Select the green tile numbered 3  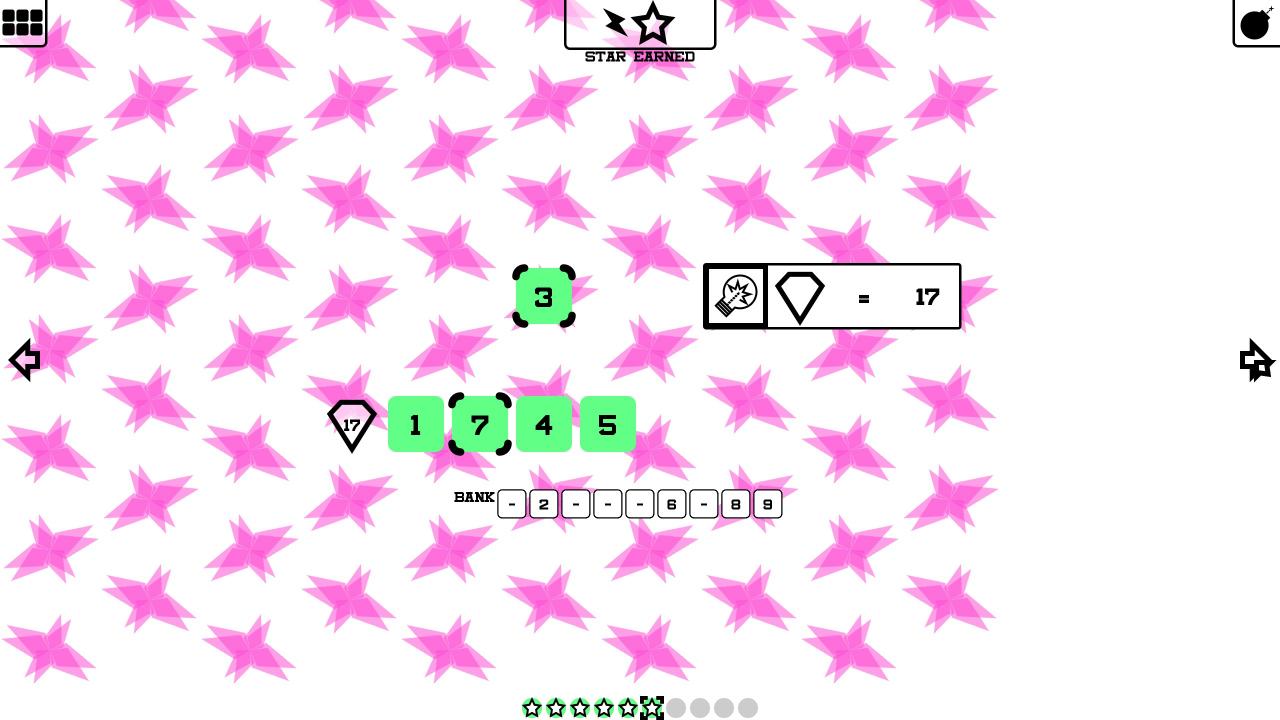[x=544, y=296]
